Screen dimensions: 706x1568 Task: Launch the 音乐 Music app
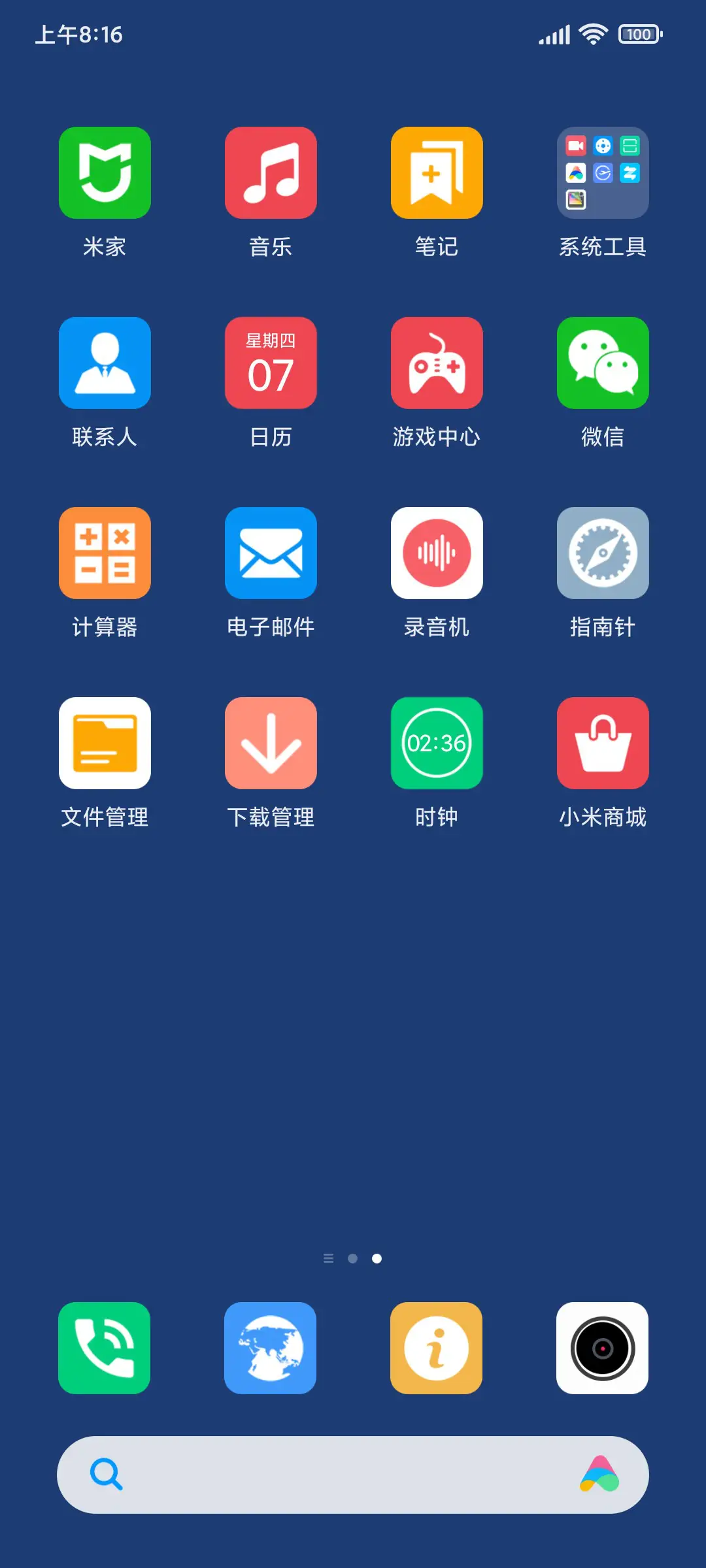click(271, 172)
